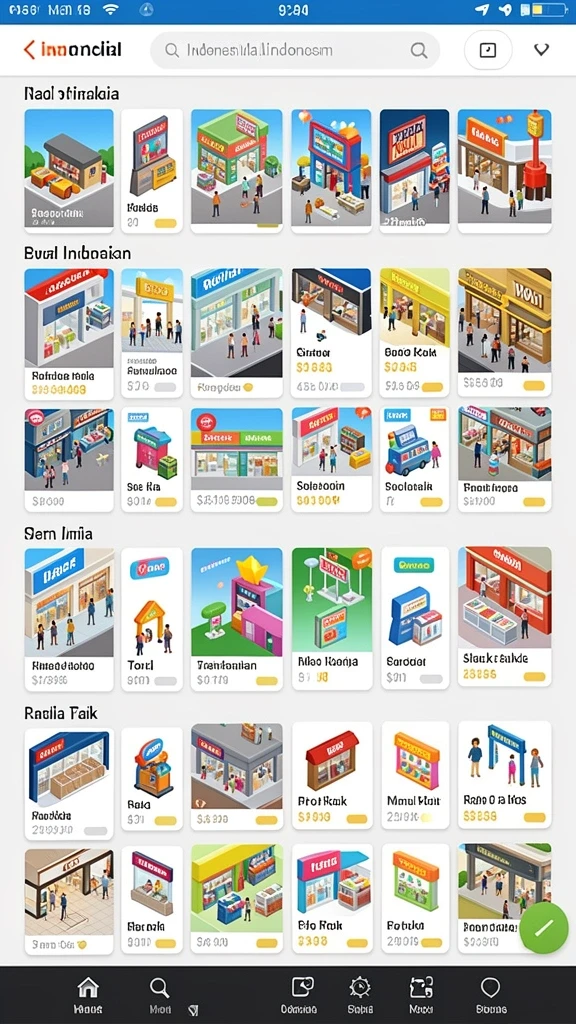
Task: Open the speech bubble tab in the bottom bar
Action: coord(490,995)
